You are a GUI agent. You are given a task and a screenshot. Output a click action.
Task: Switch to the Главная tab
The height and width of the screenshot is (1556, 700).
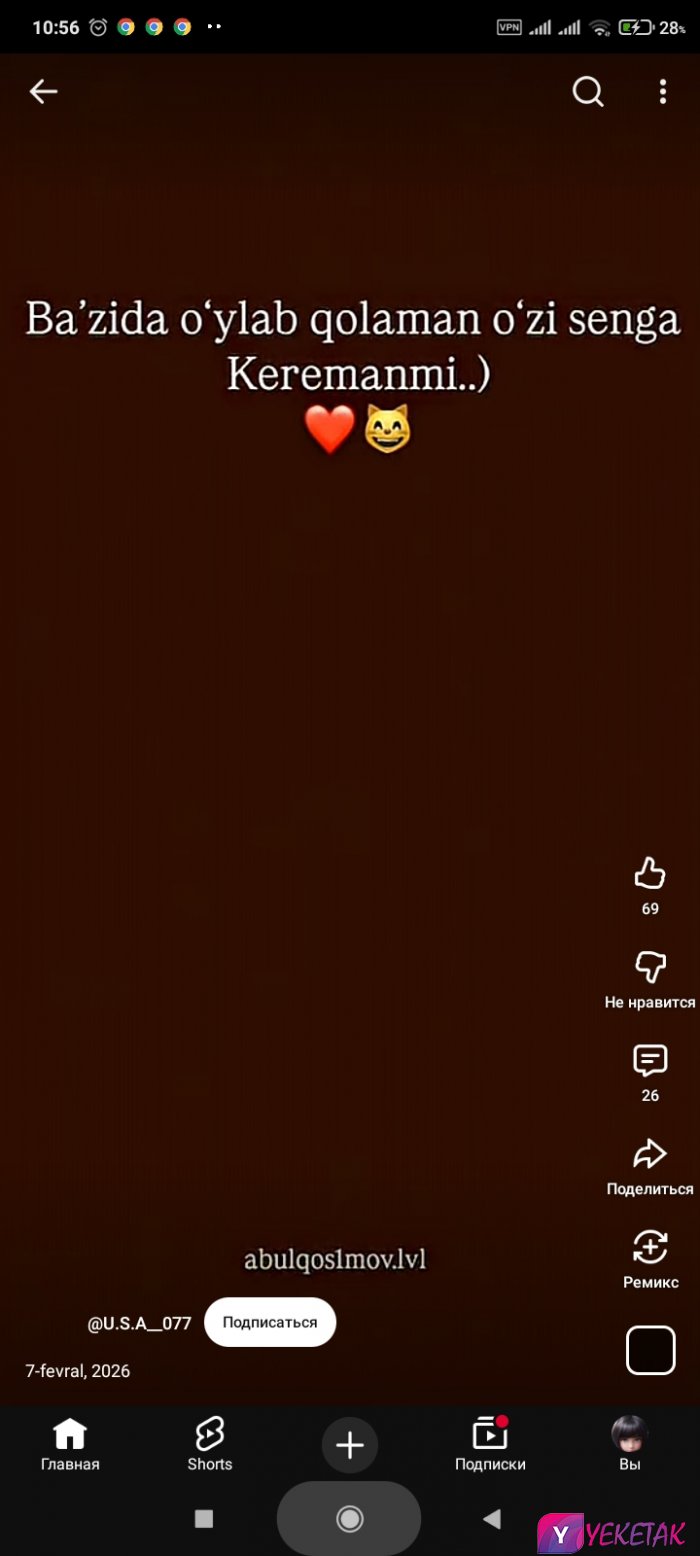(x=70, y=1444)
